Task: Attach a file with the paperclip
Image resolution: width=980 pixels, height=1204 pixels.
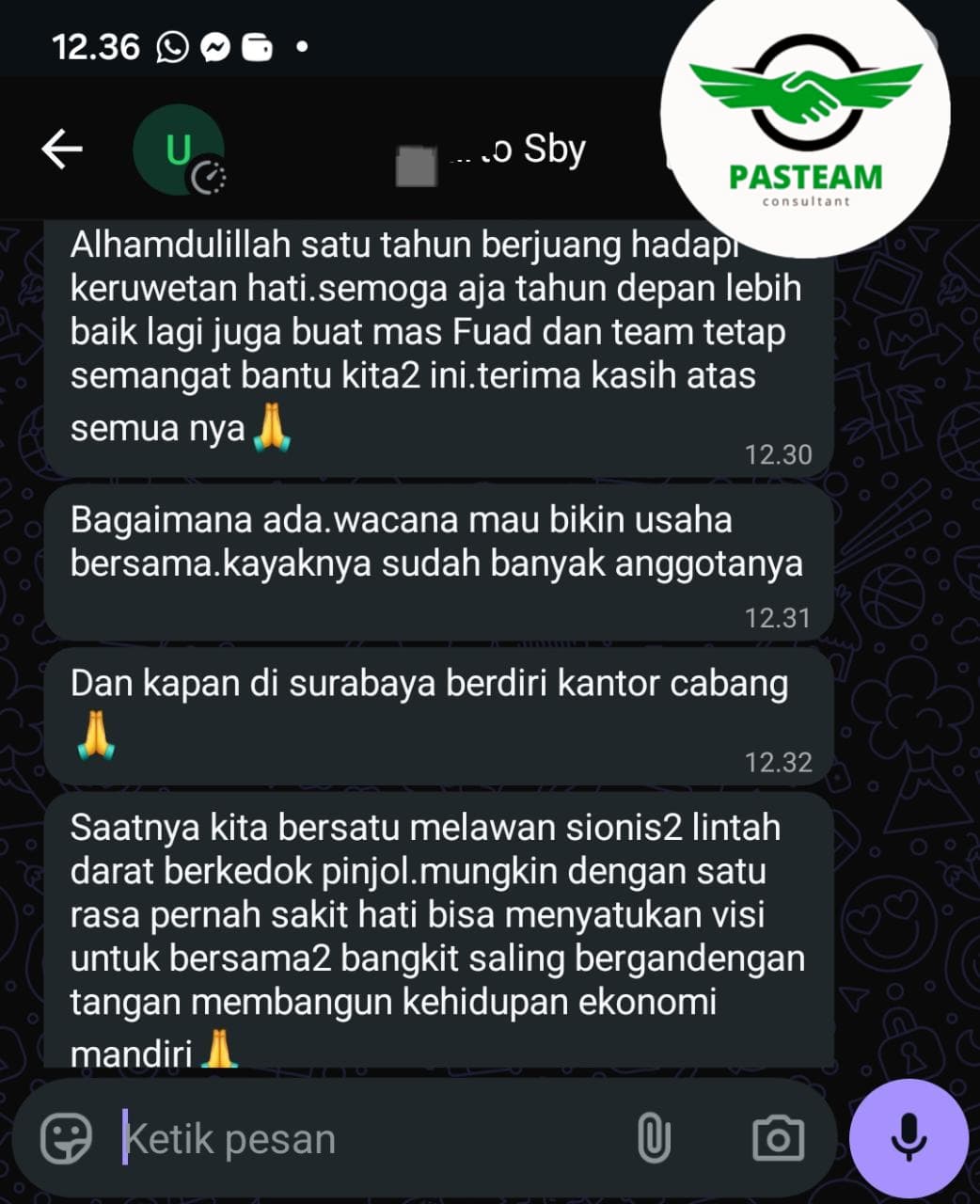Action: tap(654, 1138)
